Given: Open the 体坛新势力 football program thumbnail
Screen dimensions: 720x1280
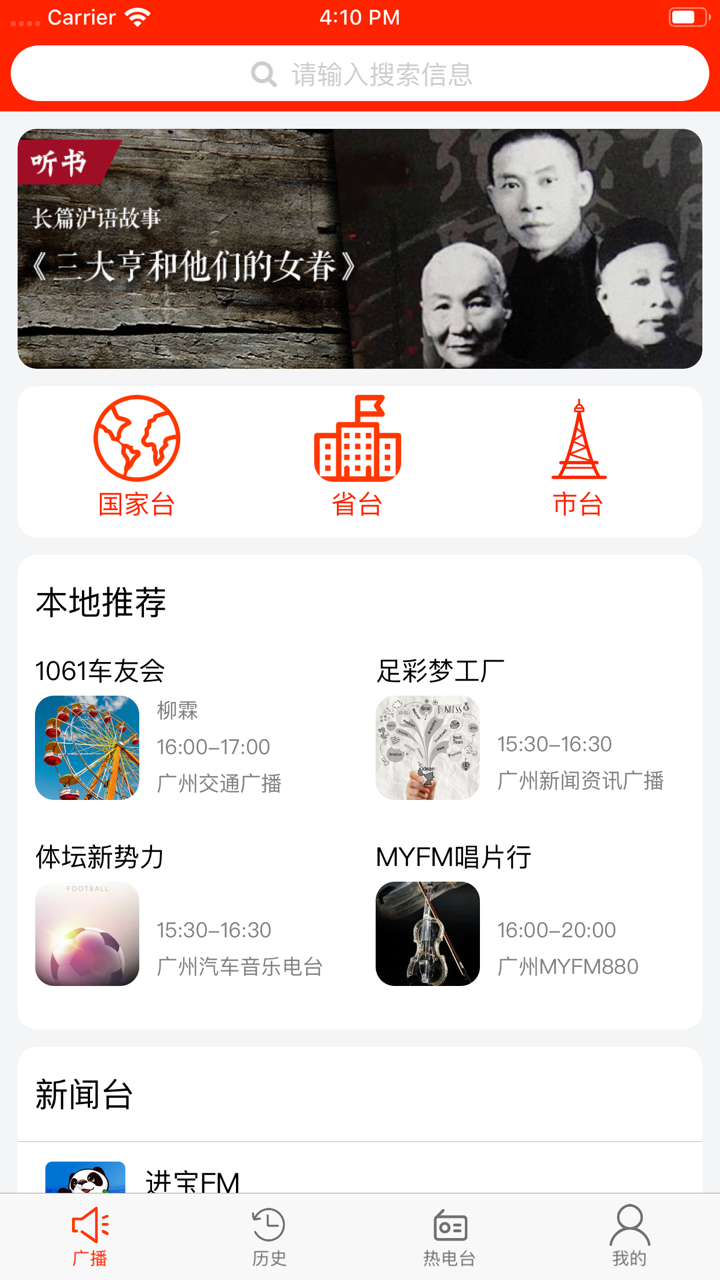Looking at the screenshot, I should click(87, 933).
